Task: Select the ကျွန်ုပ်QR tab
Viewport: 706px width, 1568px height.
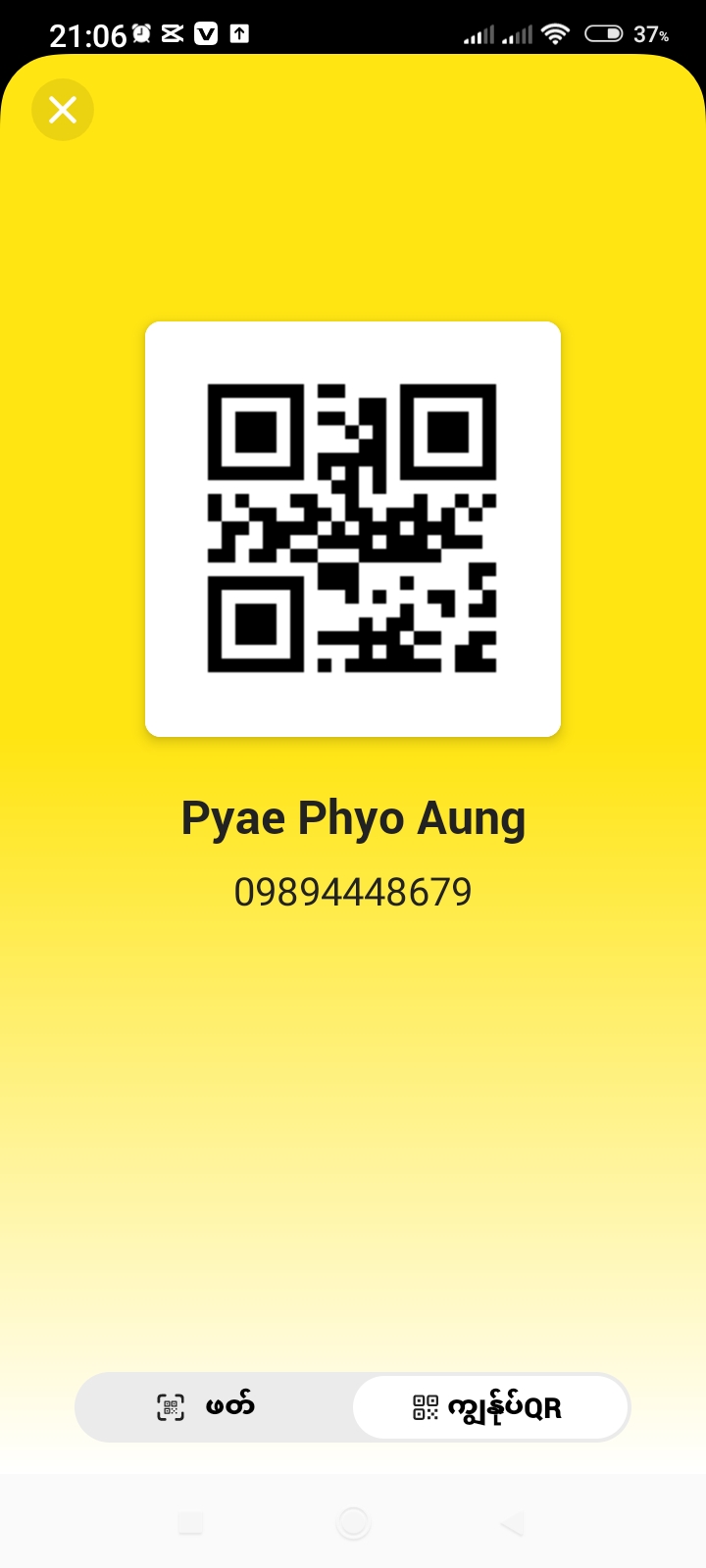Action: click(489, 1407)
